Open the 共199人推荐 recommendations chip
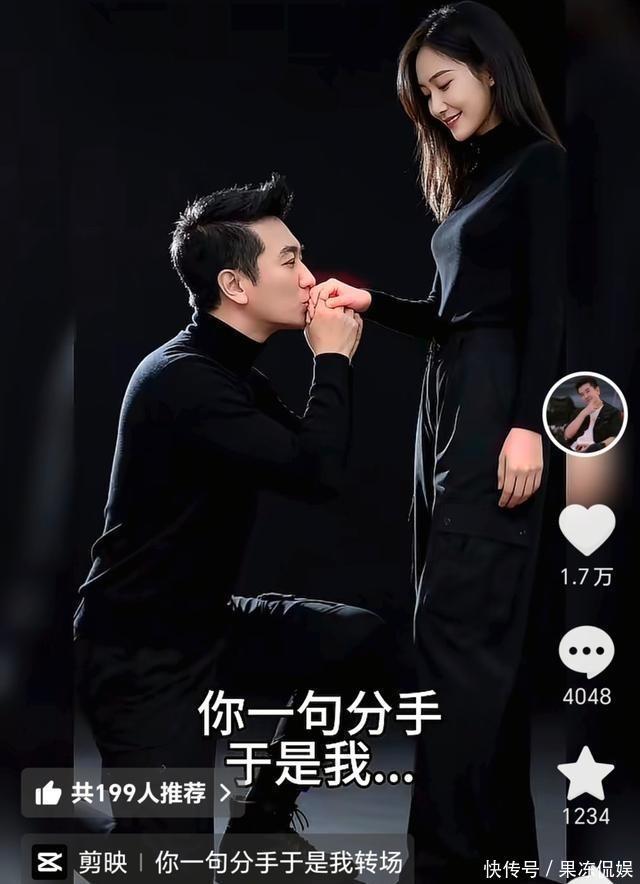The width and height of the screenshot is (640, 884). [x=130, y=793]
